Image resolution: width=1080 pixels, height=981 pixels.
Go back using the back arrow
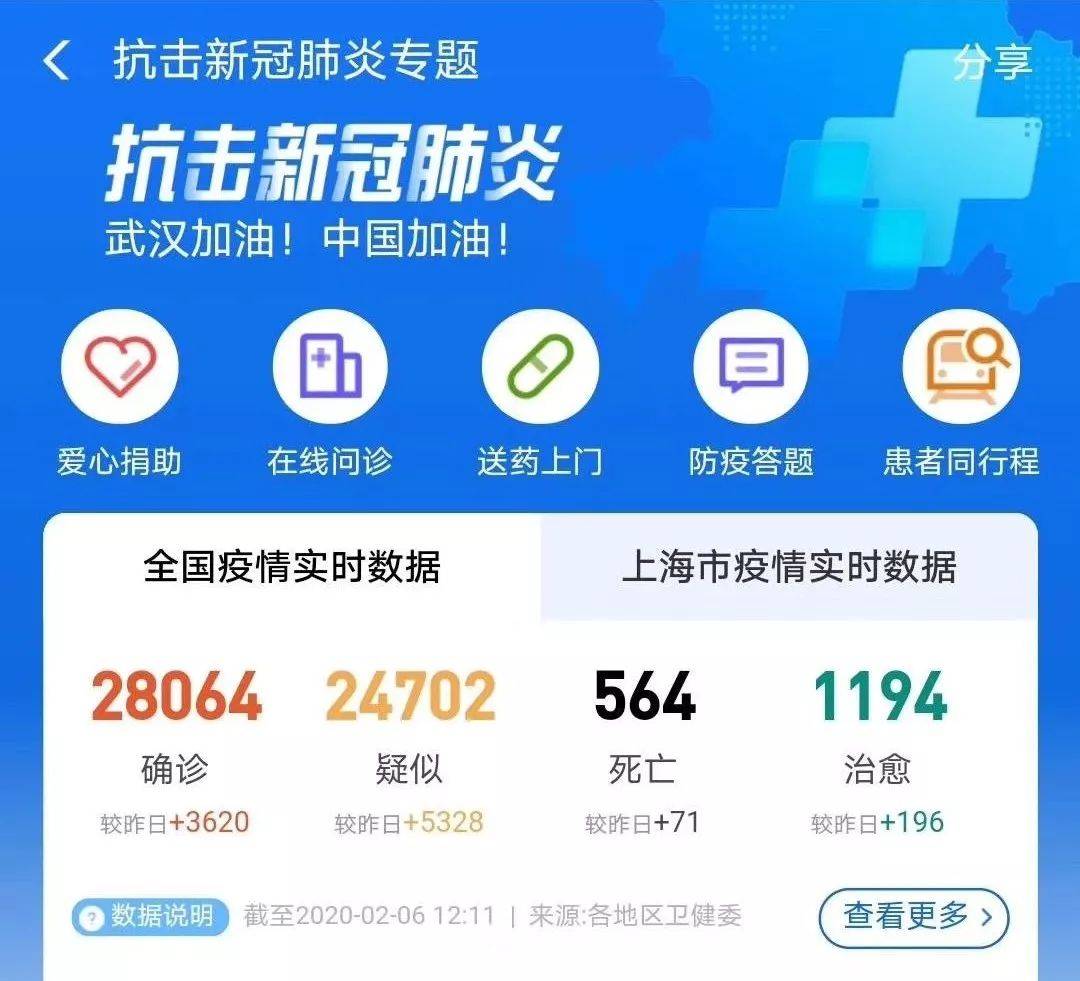pyautogui.click(x=56, y=61)
